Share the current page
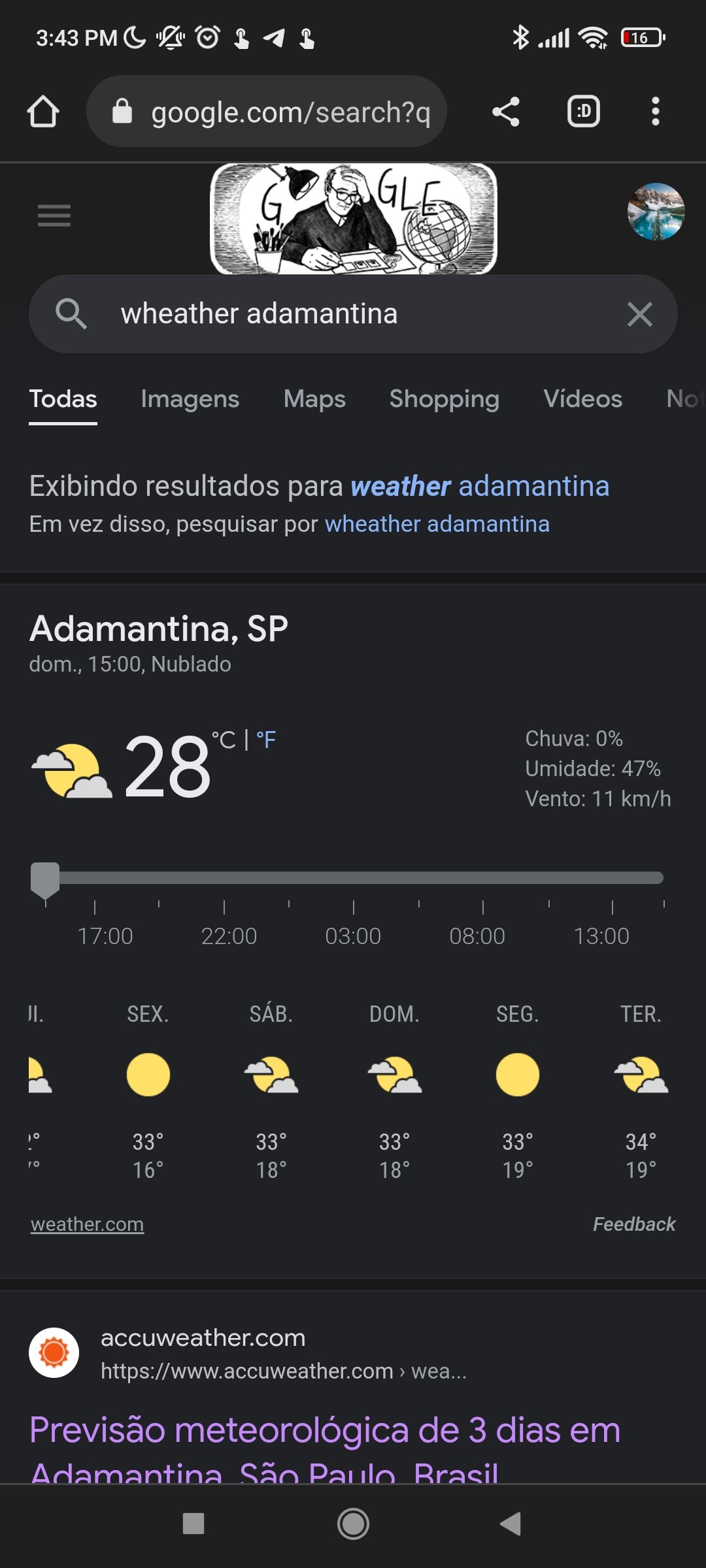Screen dimensions: 706x1568 [x=506, y=112]
